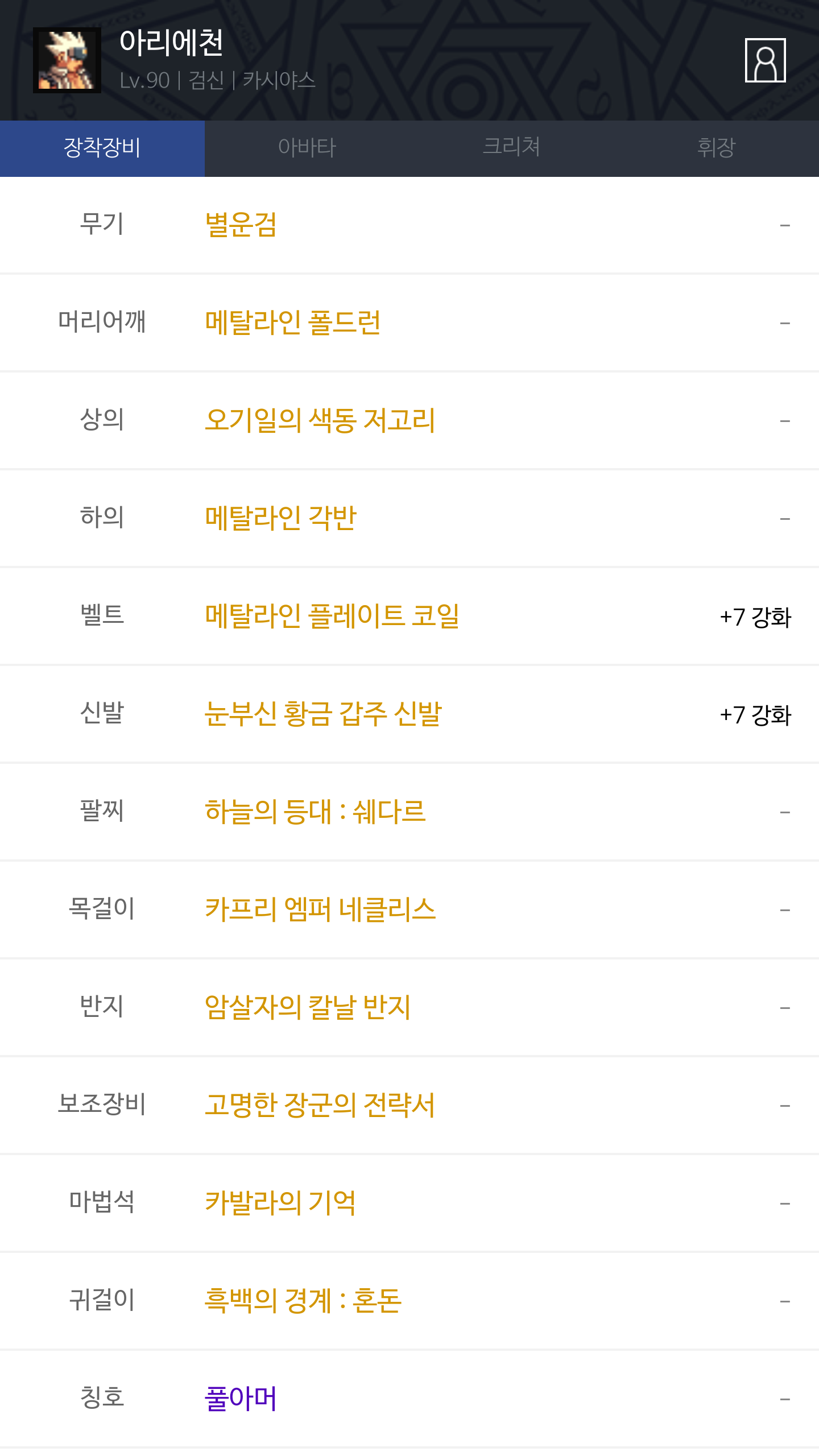Image resolution: width=819 pixels, height=1456 pixels.
Task: Select the 장착장비 tab
Action: (102, 148)
